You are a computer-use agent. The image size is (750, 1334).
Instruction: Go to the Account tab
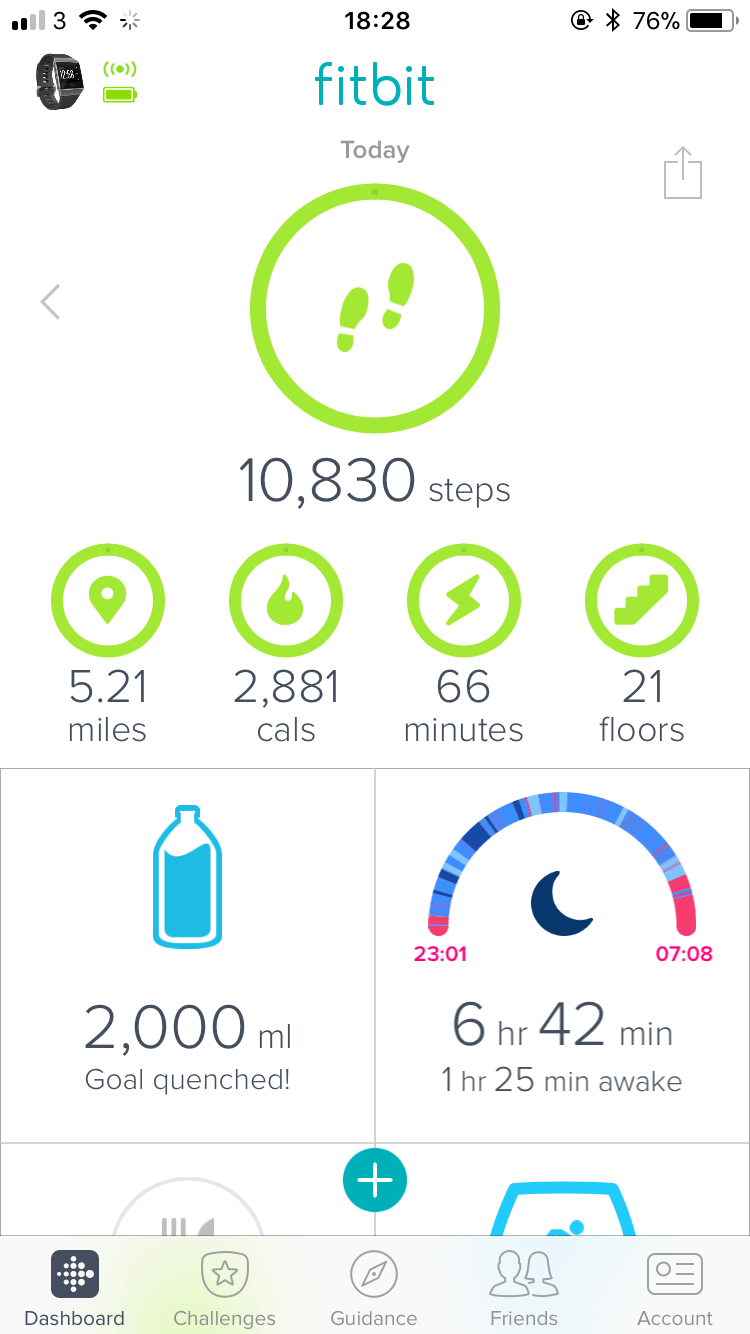[x=675, y=1289]
